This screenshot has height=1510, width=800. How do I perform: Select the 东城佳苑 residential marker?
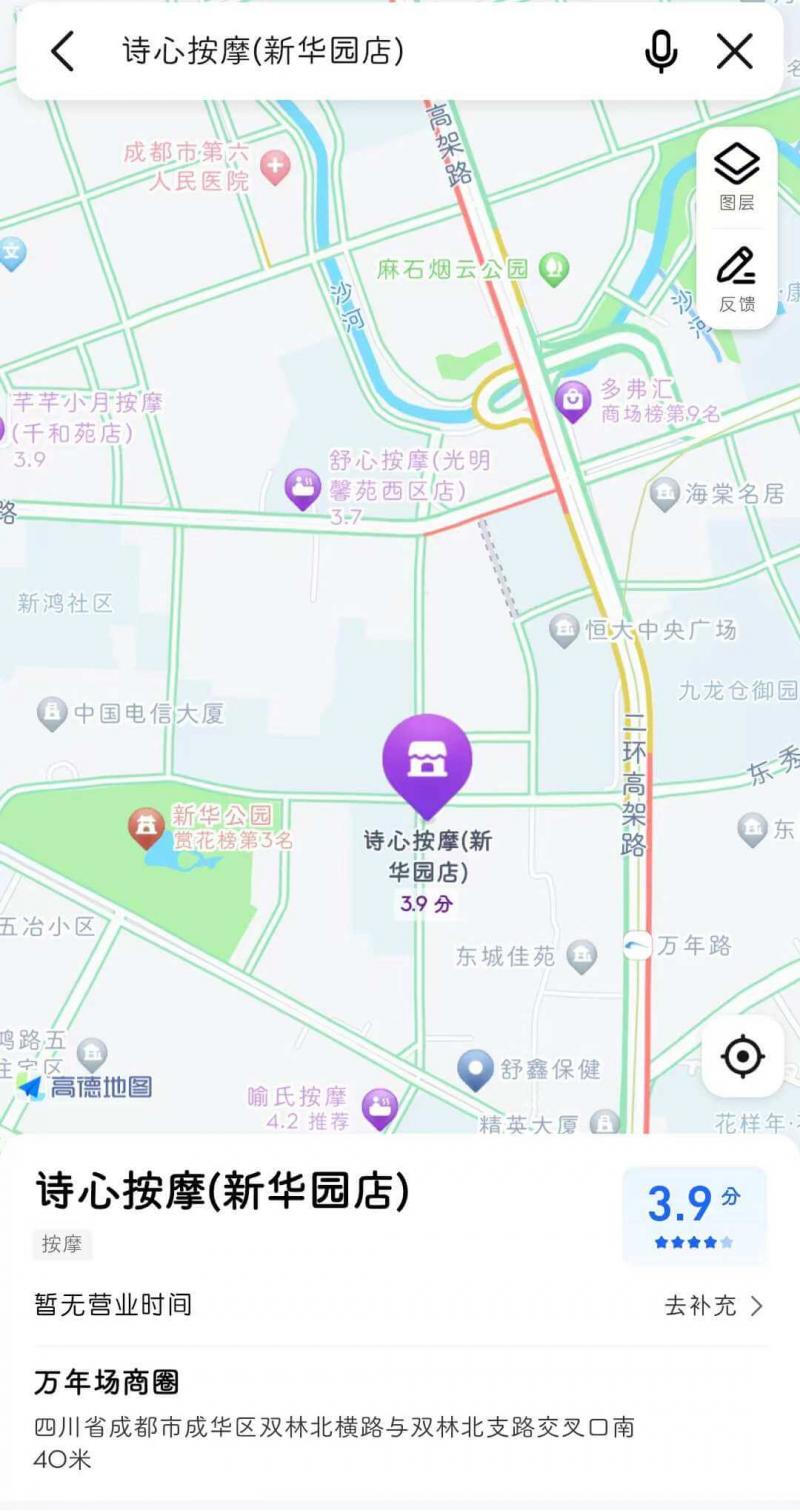point(581,956)
